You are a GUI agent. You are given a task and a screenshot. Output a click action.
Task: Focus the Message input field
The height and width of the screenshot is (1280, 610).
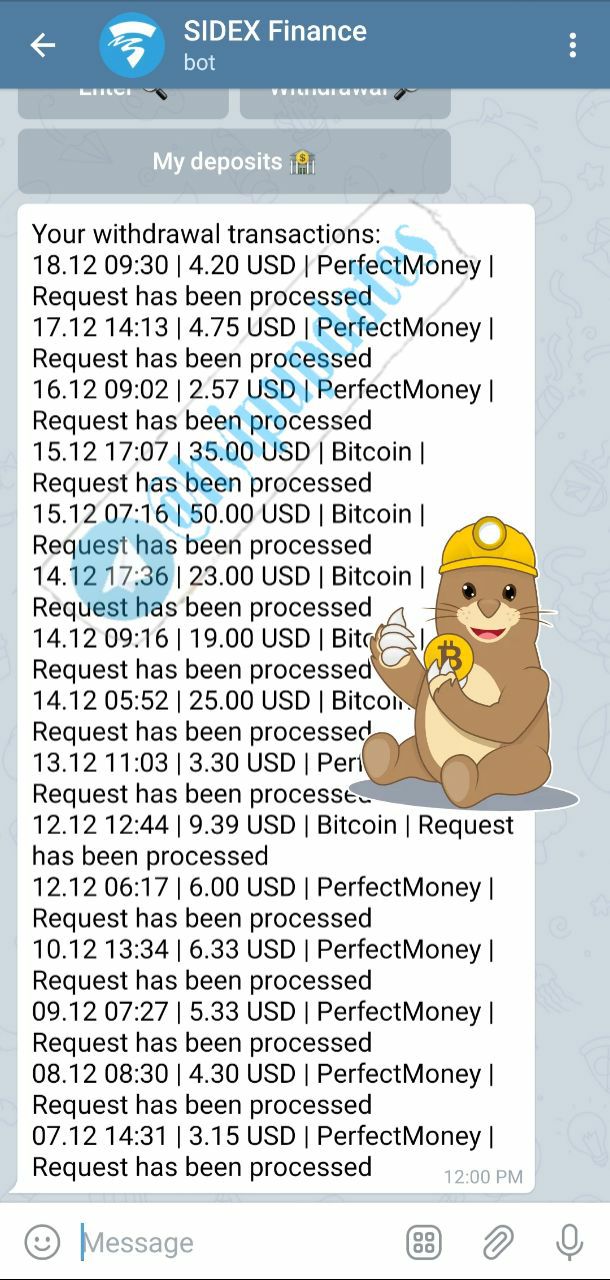(235, 1243)
